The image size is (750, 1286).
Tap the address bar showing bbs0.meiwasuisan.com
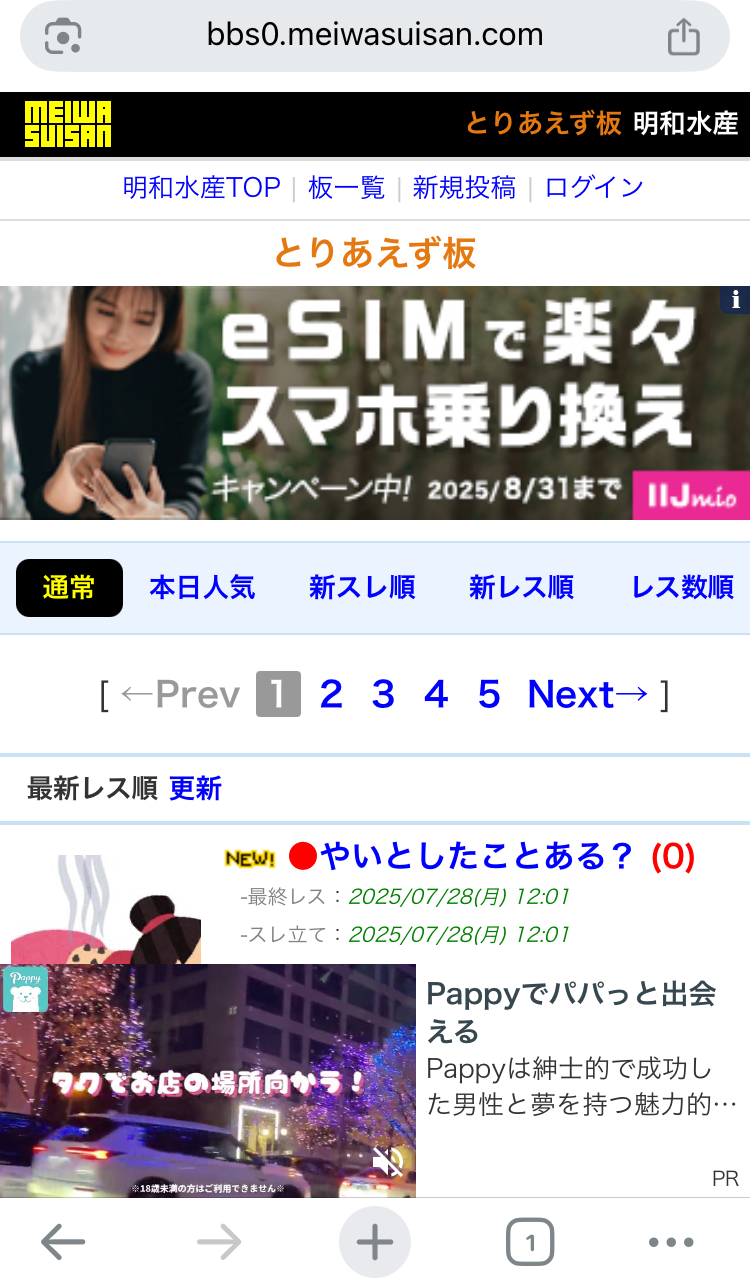click(x=375, y=36)
